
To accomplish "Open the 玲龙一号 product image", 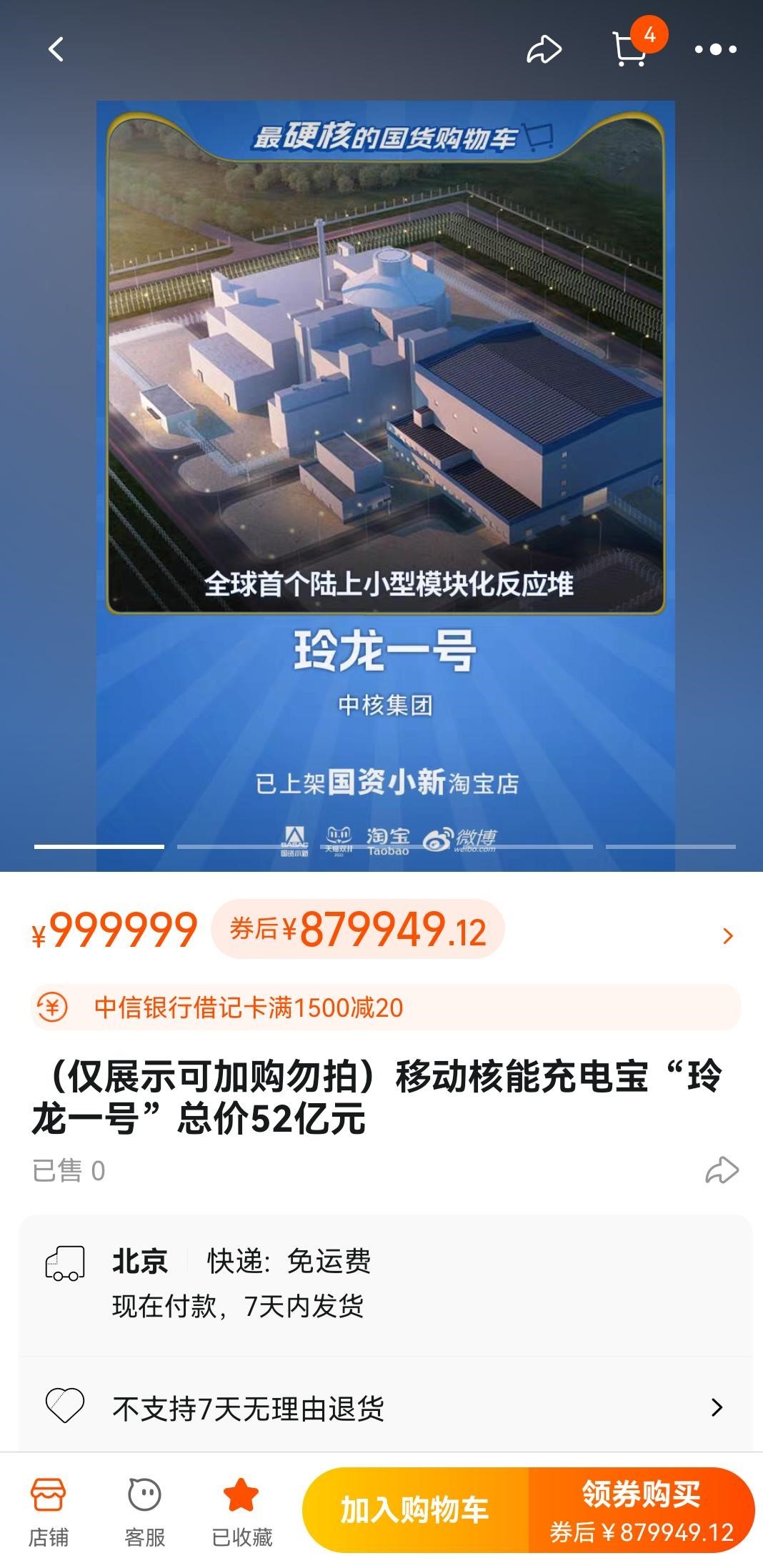I will tap(386, 486).
